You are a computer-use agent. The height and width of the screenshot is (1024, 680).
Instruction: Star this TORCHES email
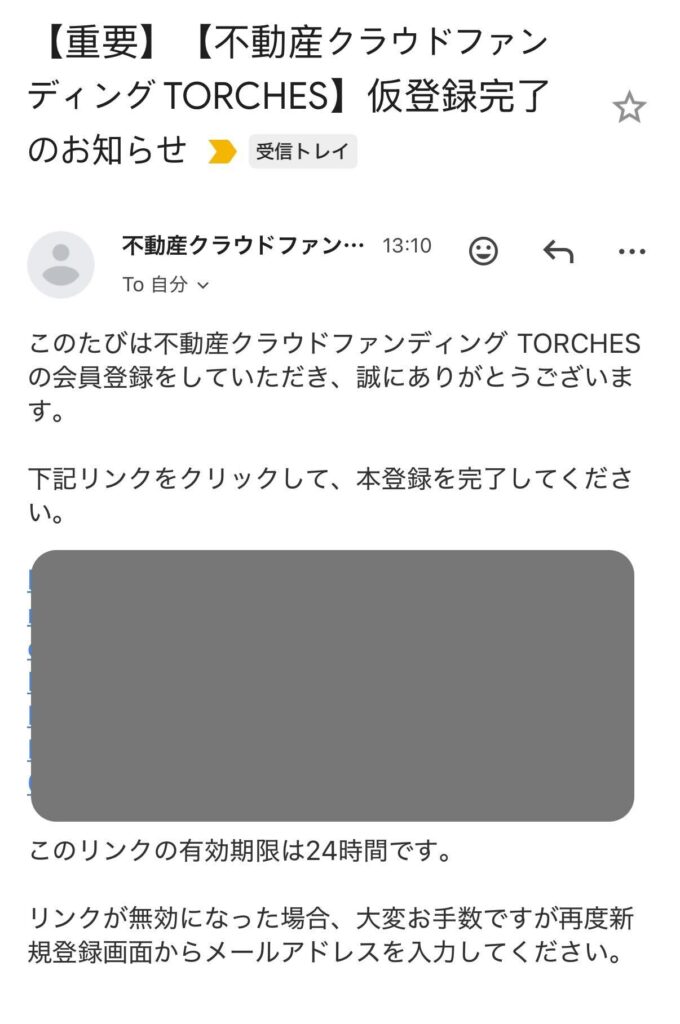pyautogui.click(x=629, y=108)
